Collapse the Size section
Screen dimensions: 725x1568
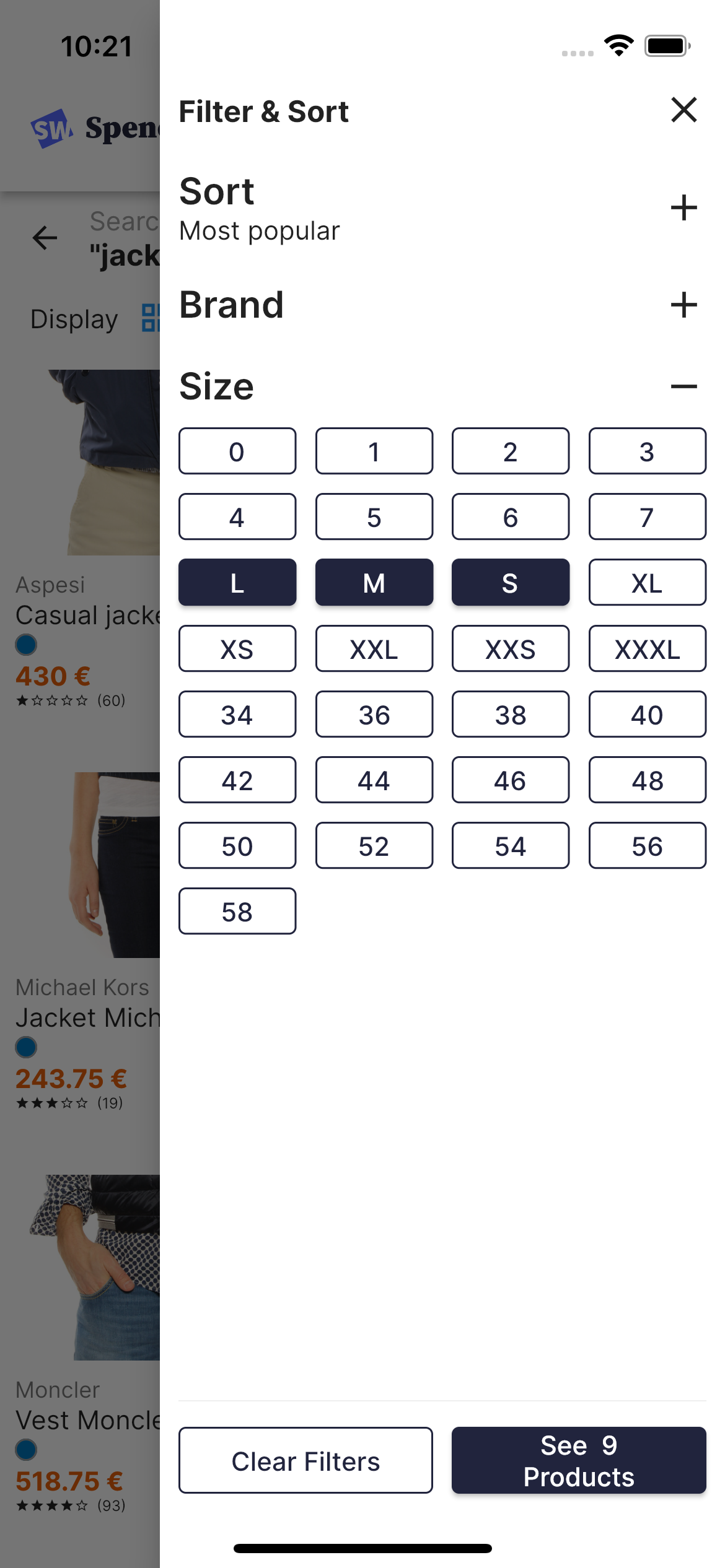coord(683,386)
